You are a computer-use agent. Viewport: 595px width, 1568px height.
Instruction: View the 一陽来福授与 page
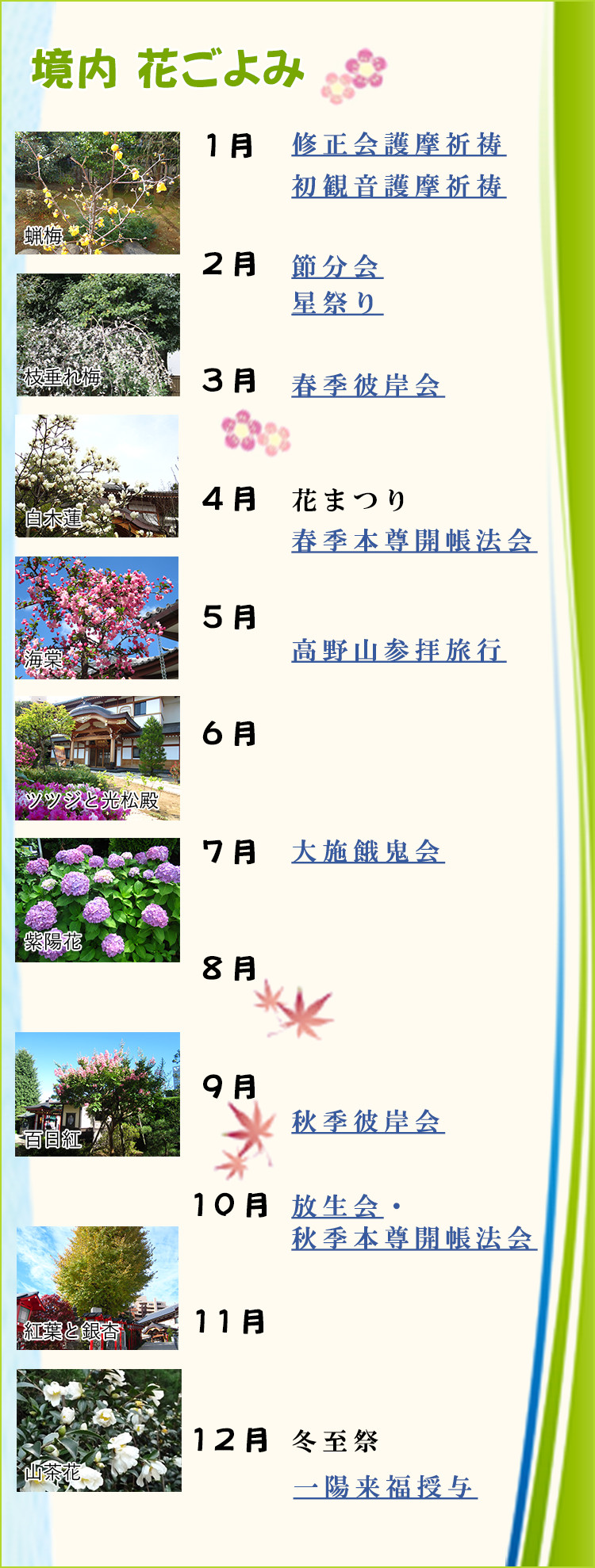[x=385, y=1486]
